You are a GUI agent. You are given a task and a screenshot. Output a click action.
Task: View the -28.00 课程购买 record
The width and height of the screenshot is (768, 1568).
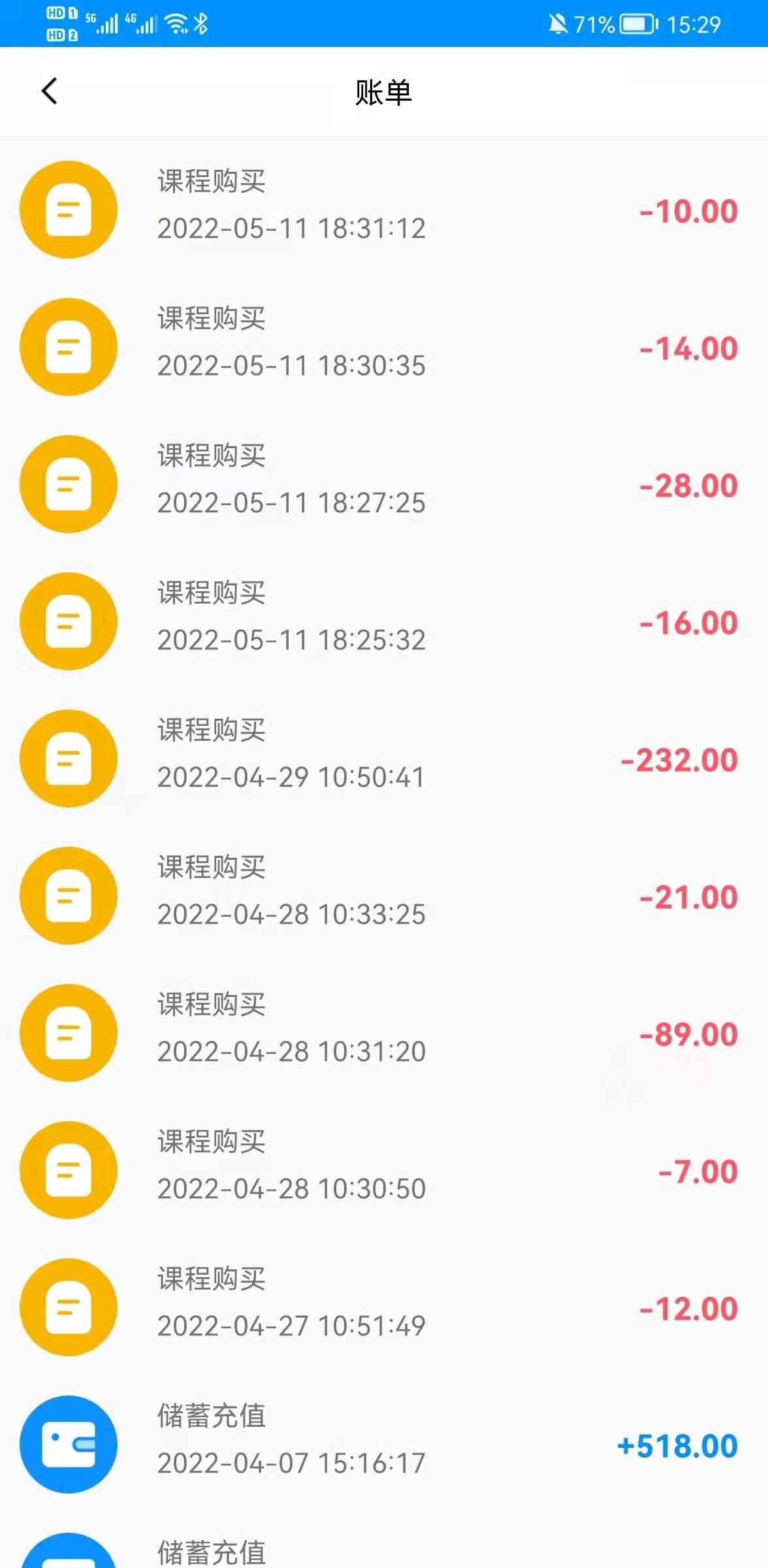pos(384,484)
